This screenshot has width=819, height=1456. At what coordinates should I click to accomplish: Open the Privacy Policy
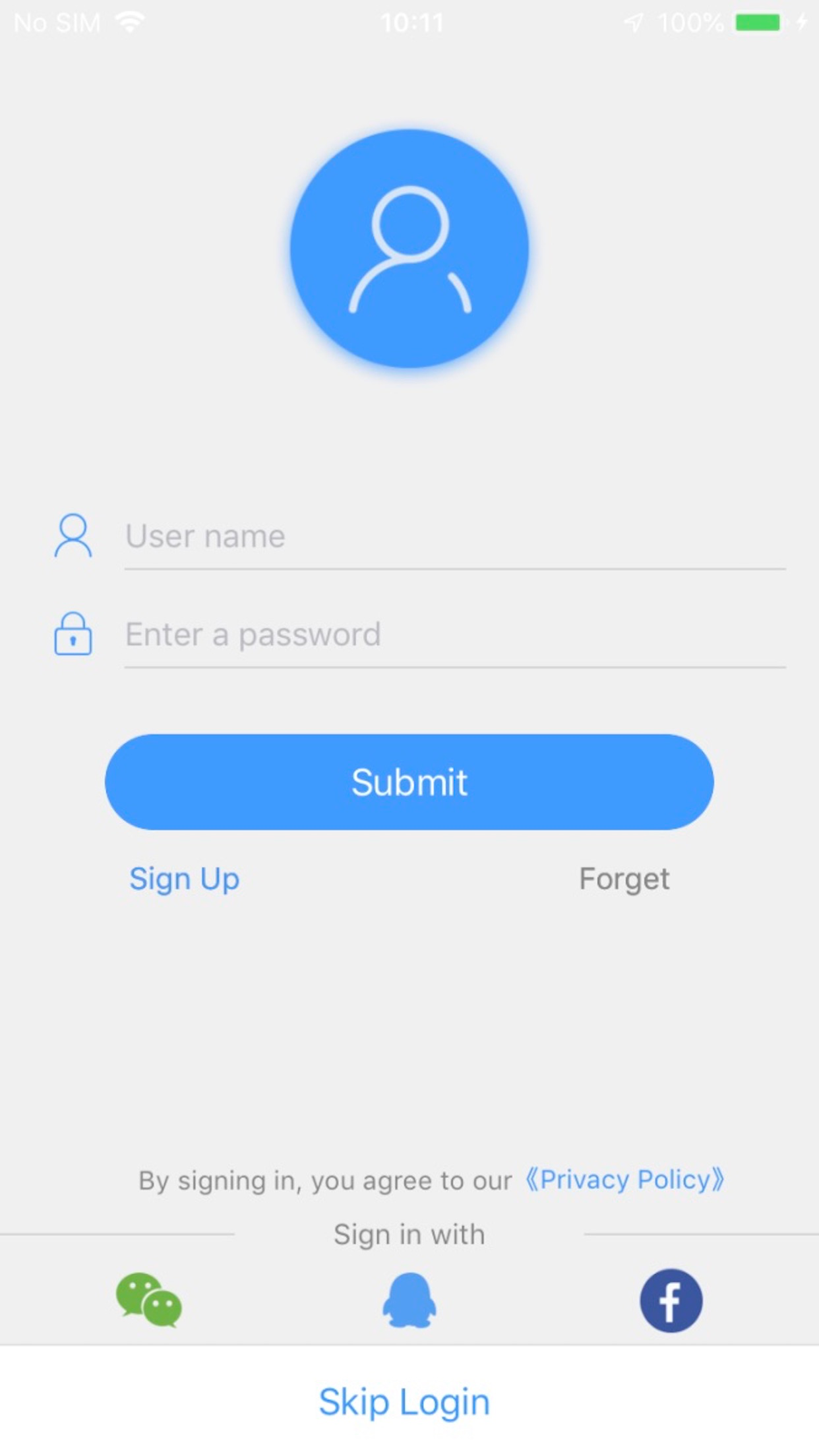coord(625,1180)
